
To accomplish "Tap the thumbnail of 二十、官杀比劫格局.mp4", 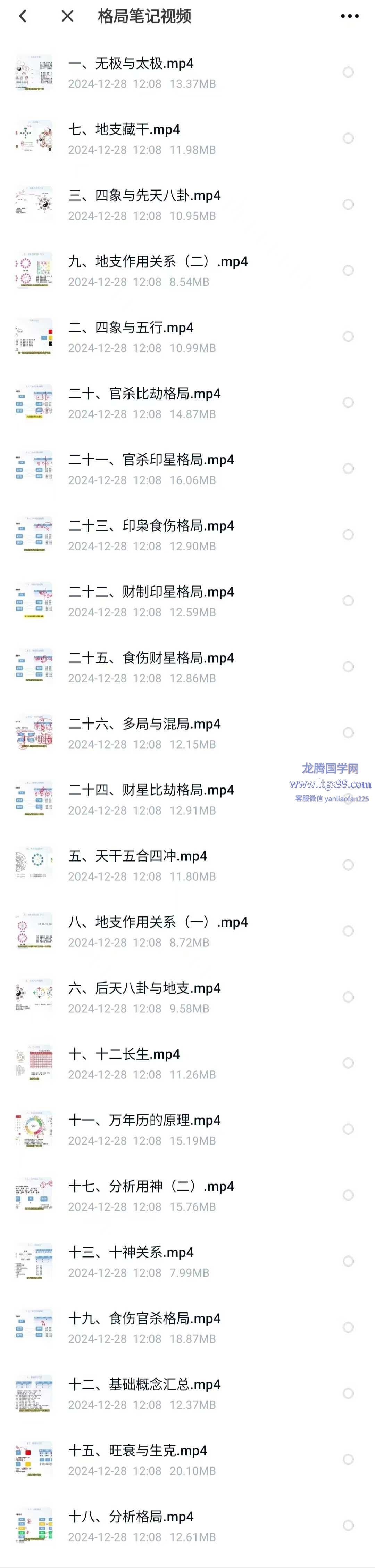I will click(x=34, y=402).
